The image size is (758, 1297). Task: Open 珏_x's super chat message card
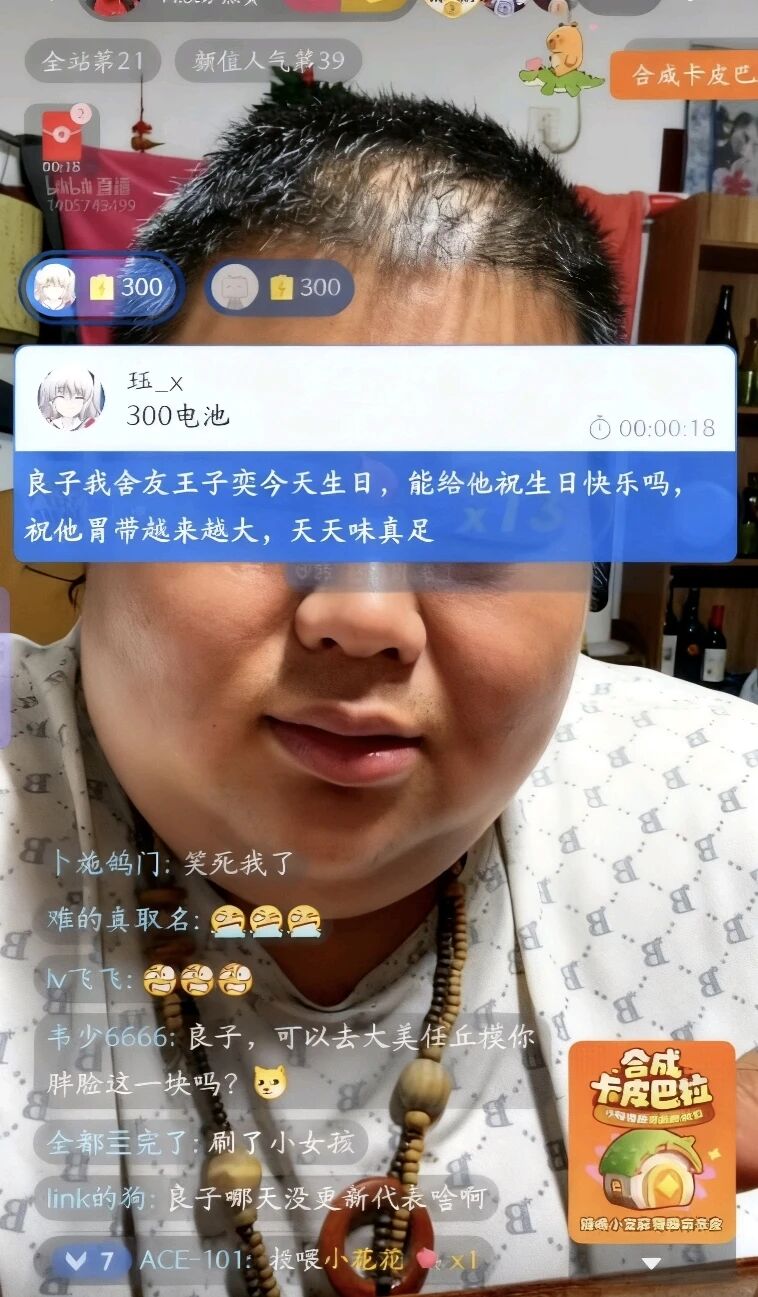click(x=375, y=455)
